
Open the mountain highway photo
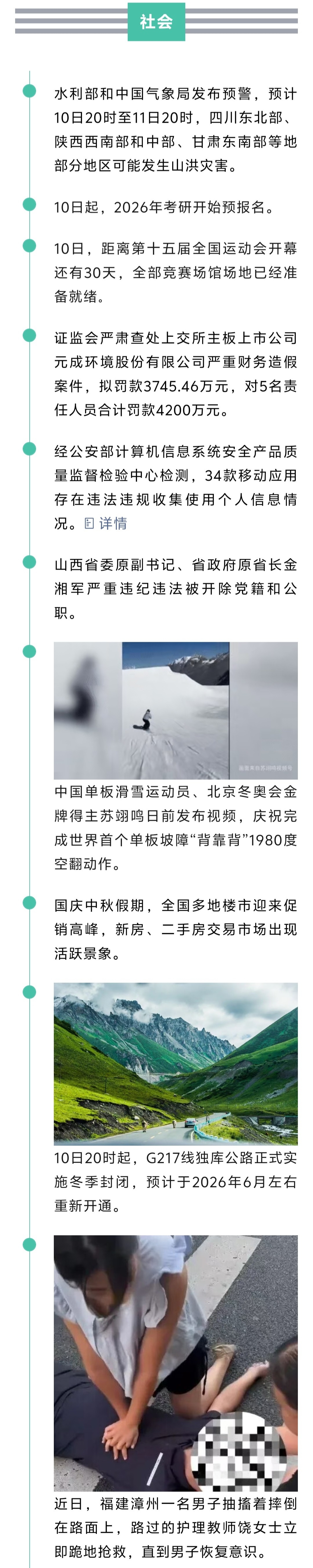[x=175, y=1063]
